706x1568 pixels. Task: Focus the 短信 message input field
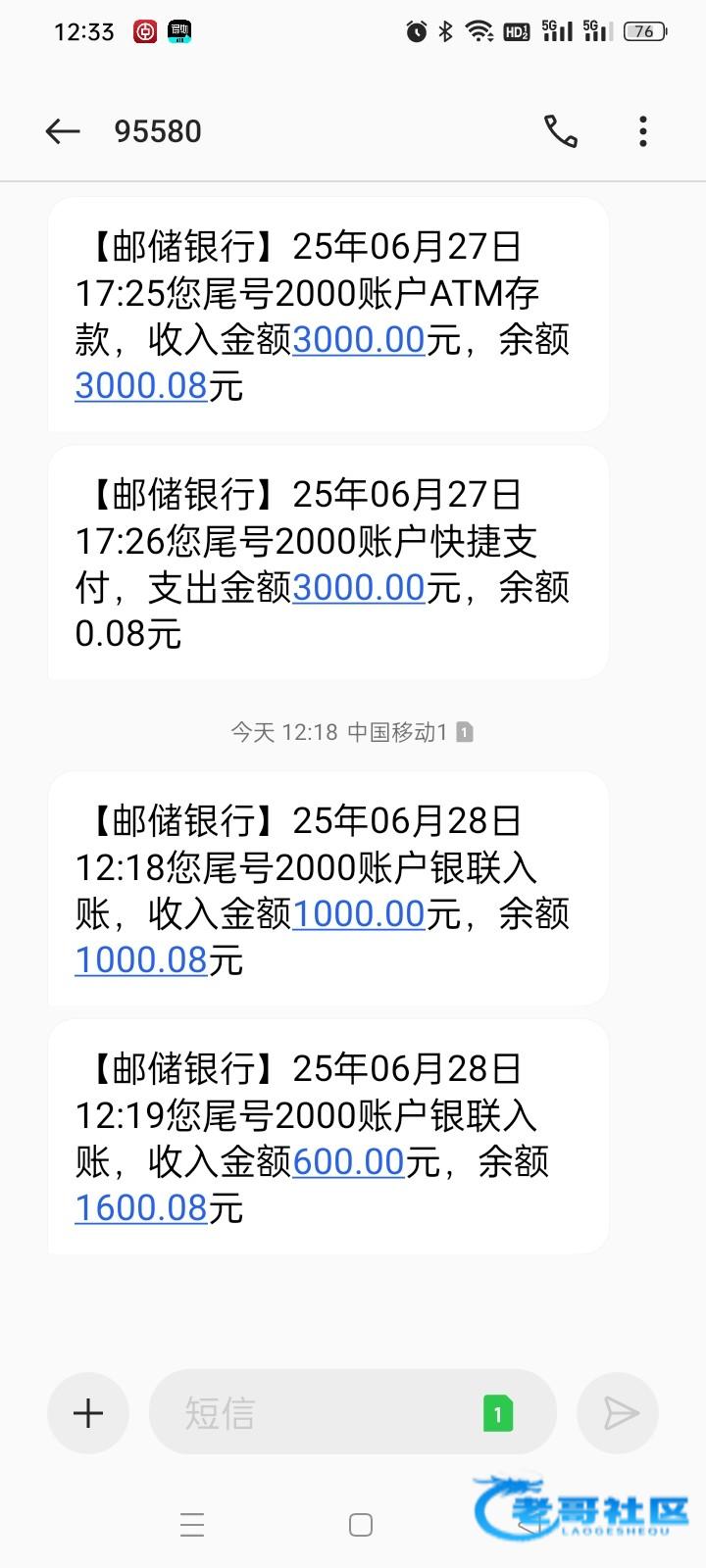(316, 1413)
